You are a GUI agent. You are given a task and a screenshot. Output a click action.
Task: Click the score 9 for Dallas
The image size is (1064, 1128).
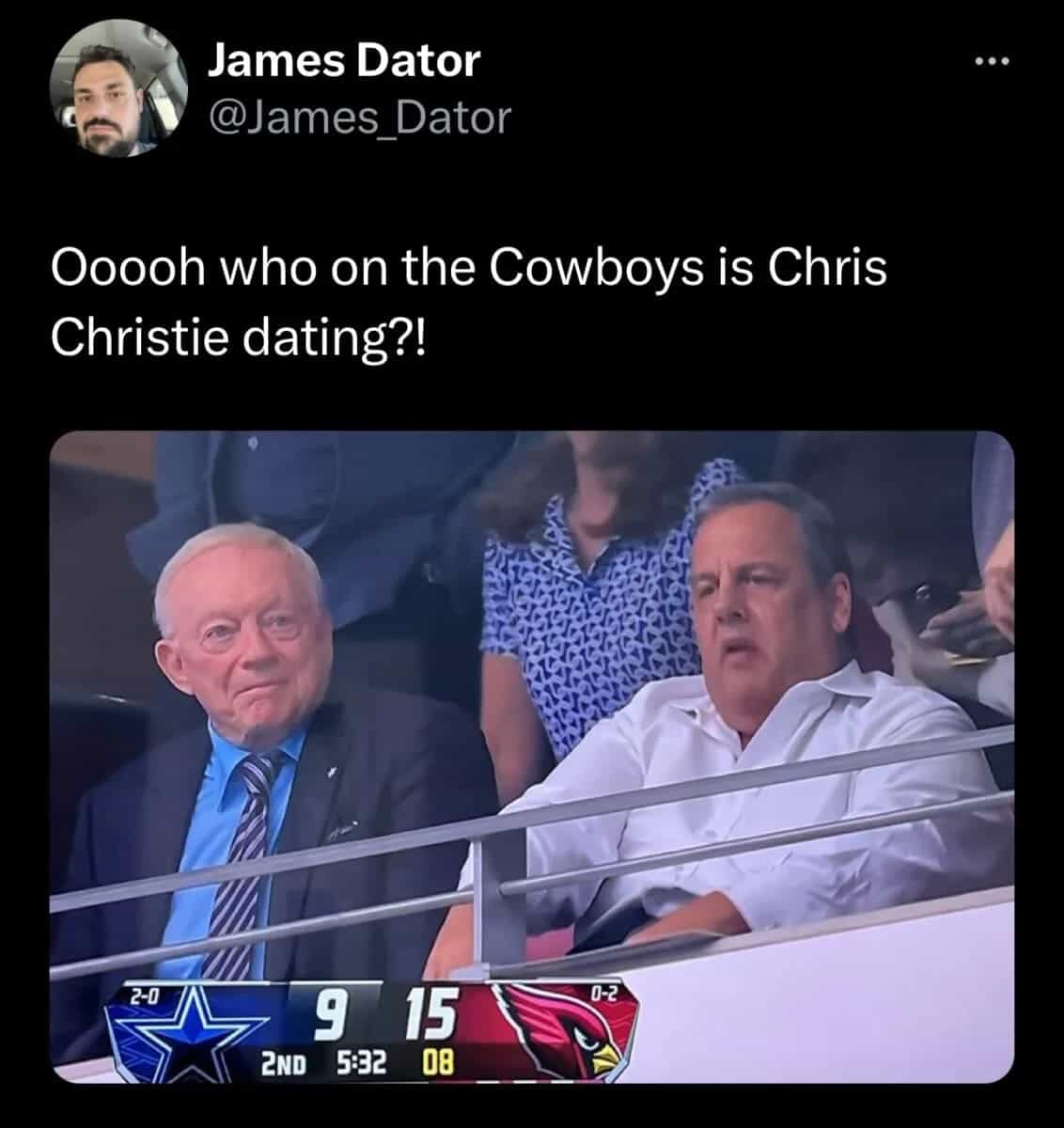[329, 1013]
